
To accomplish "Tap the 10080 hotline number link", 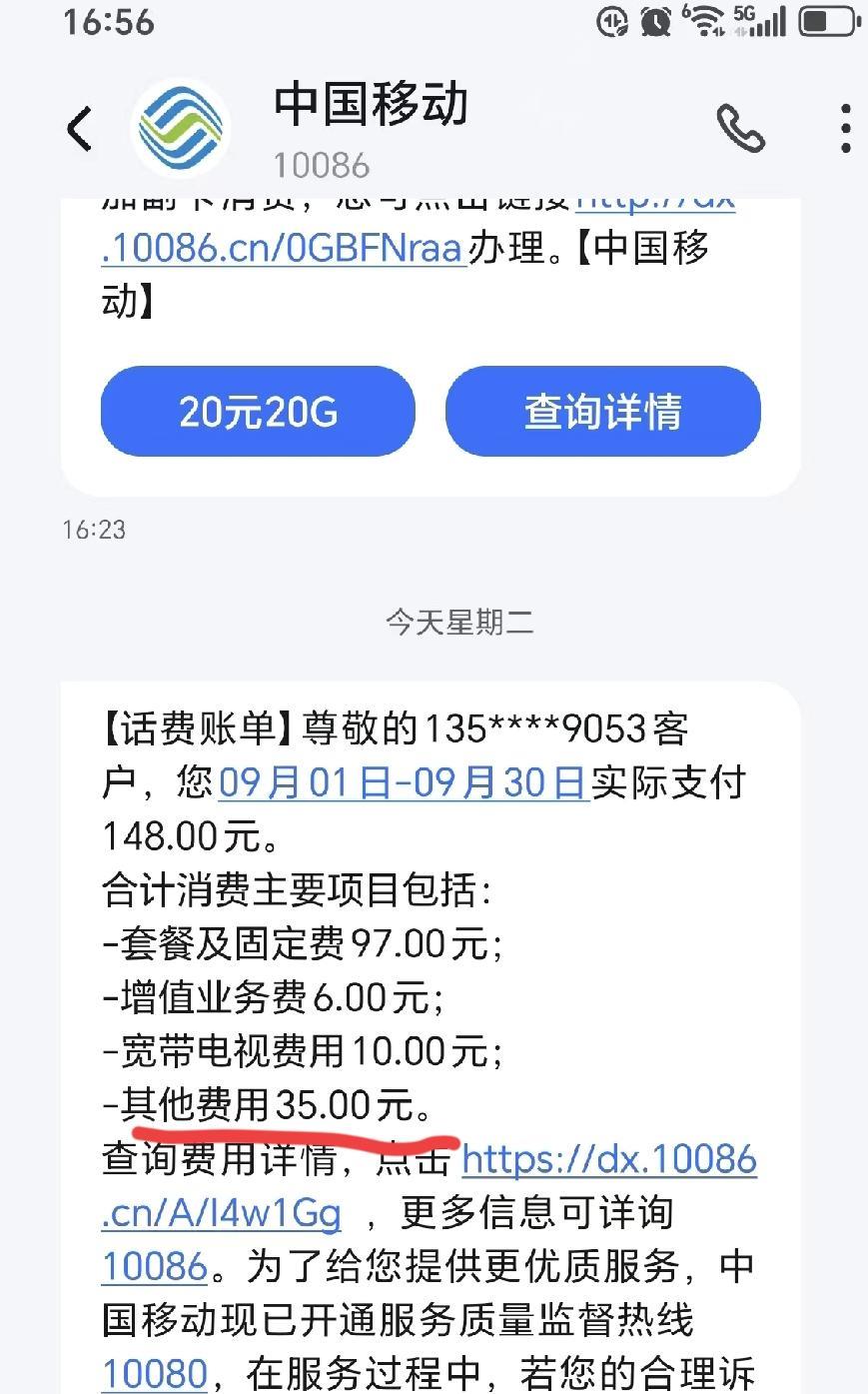I will (x=155, y=1374).
